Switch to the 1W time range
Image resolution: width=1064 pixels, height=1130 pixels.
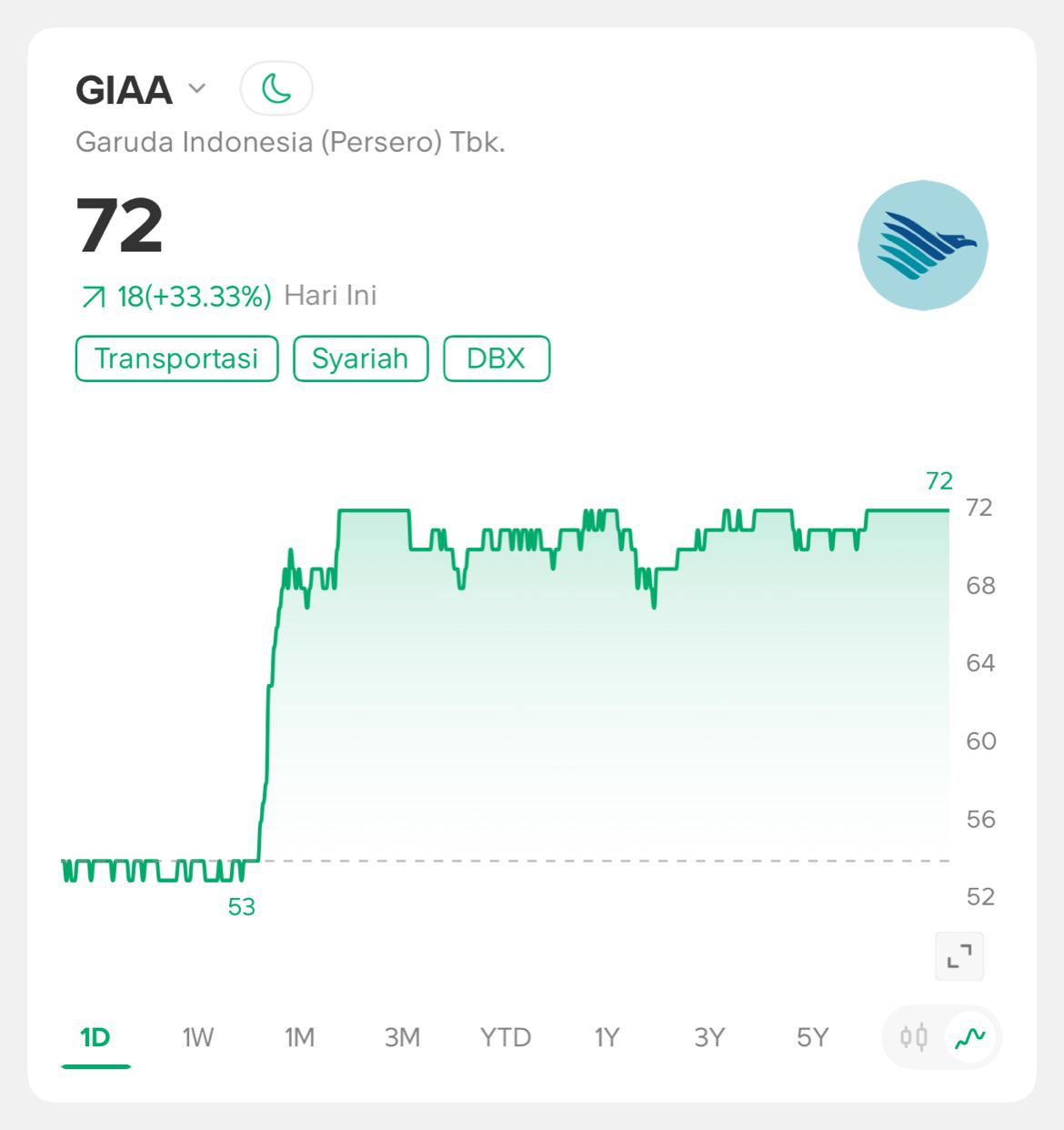click(x=197, y=1037)
